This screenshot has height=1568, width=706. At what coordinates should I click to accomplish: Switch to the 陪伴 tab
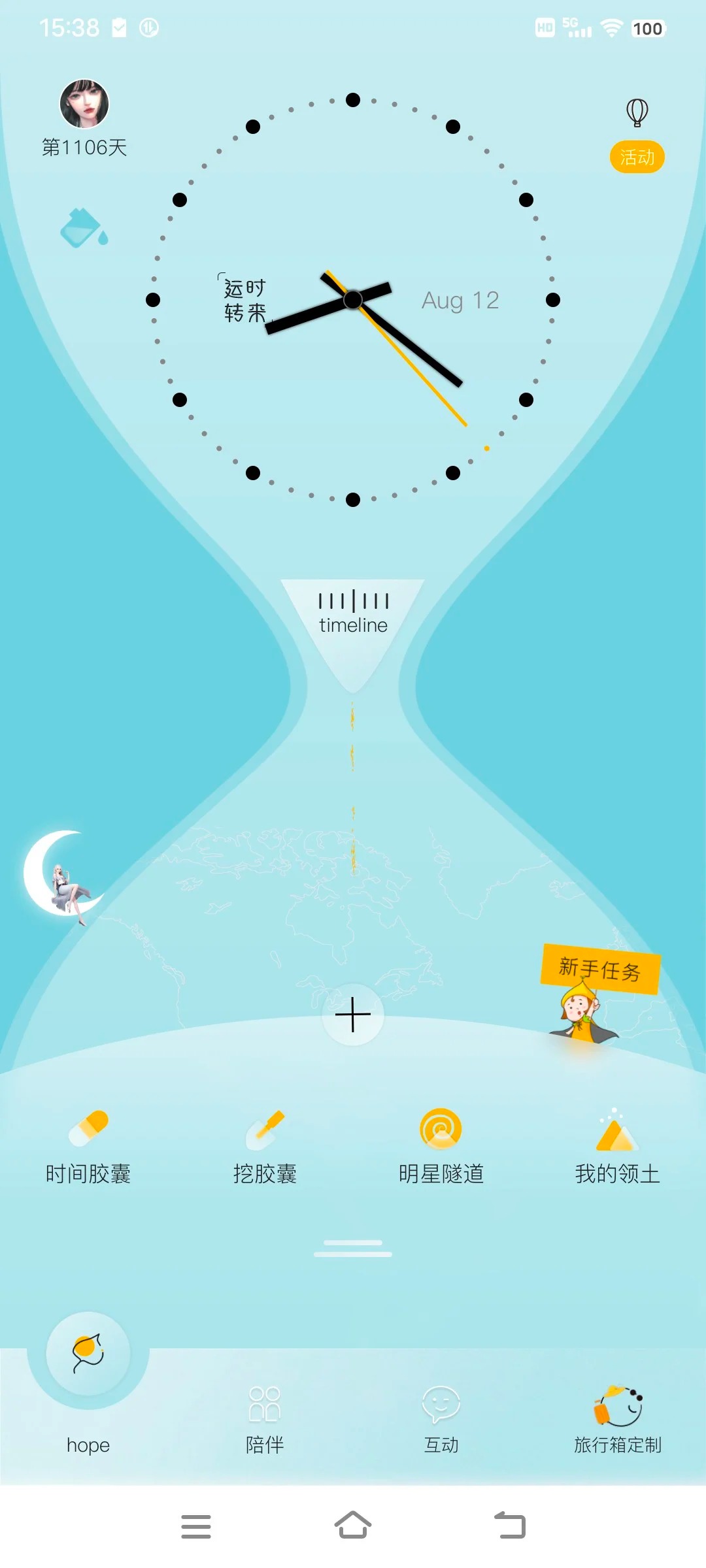[x=265, y=1418]
